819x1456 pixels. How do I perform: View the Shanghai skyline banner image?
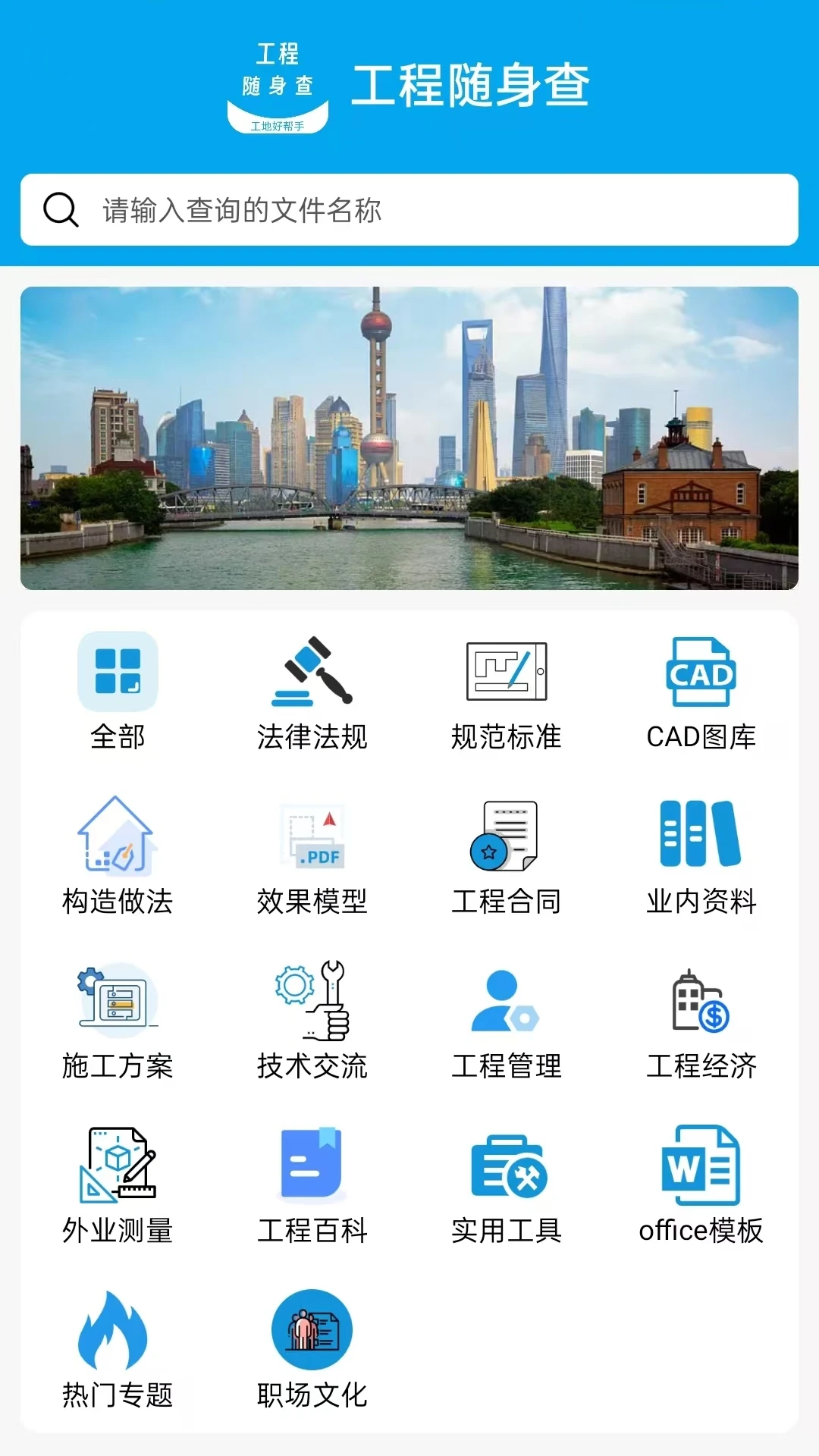click(x=409, y=436)
